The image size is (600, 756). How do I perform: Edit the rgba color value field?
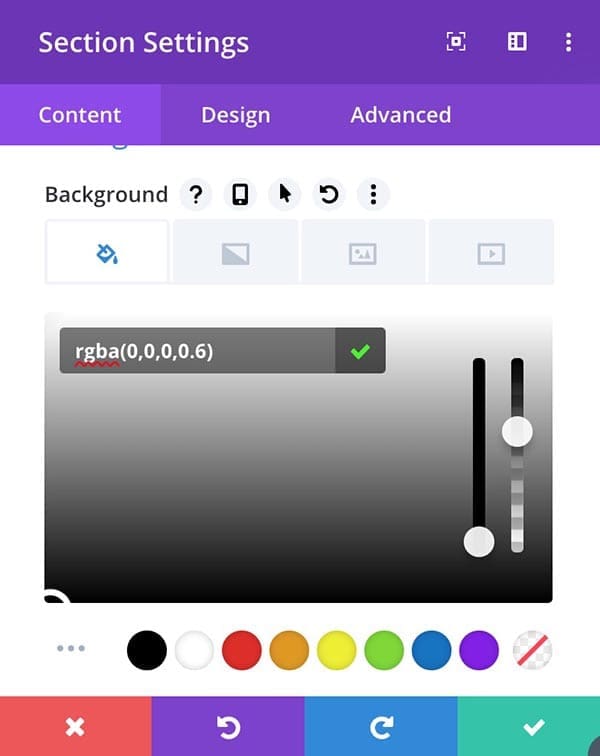tap(198, 351)
